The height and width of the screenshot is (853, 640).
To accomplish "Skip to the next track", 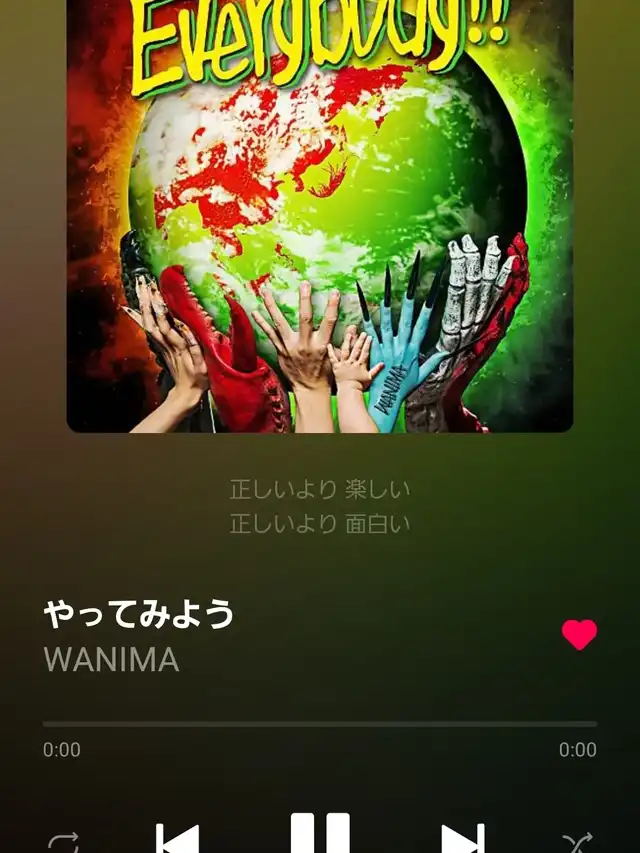I will pos(463,840).
